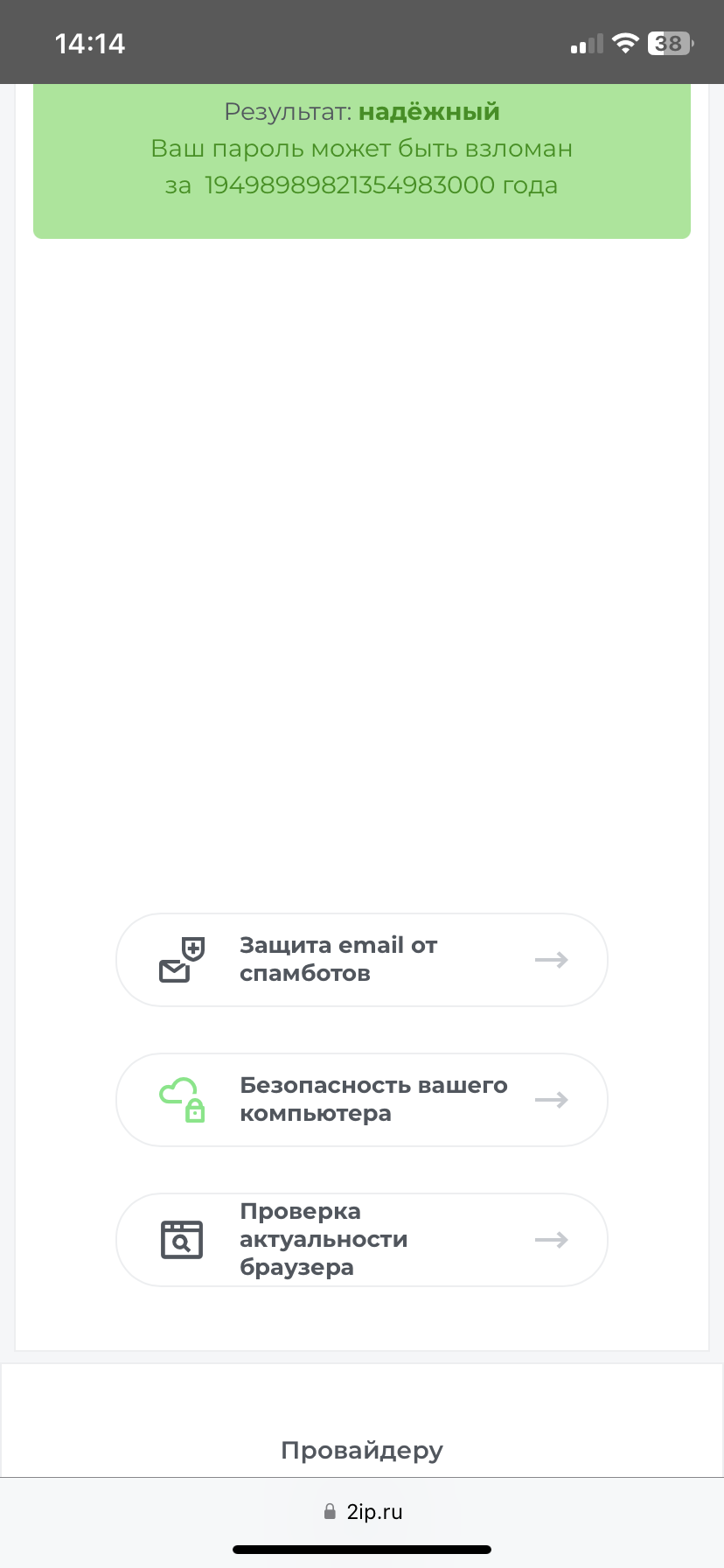Open Защита email от спамботов
This screenshot has height=1568, width=724.
pyautogui.click(x=361, y=960)
